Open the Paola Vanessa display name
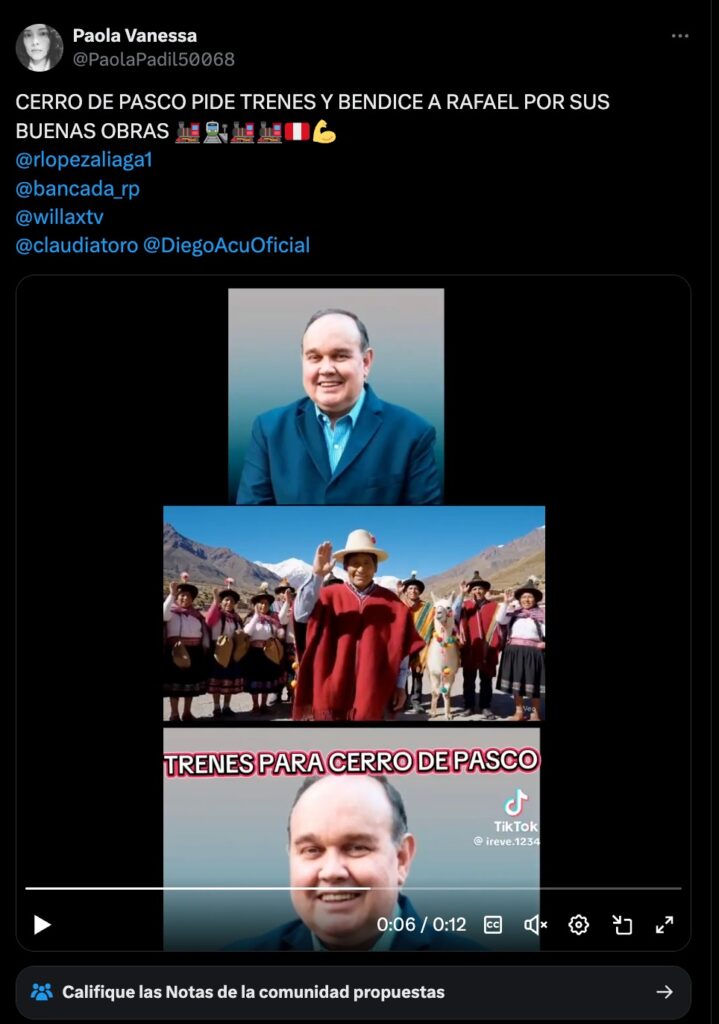 135,36
